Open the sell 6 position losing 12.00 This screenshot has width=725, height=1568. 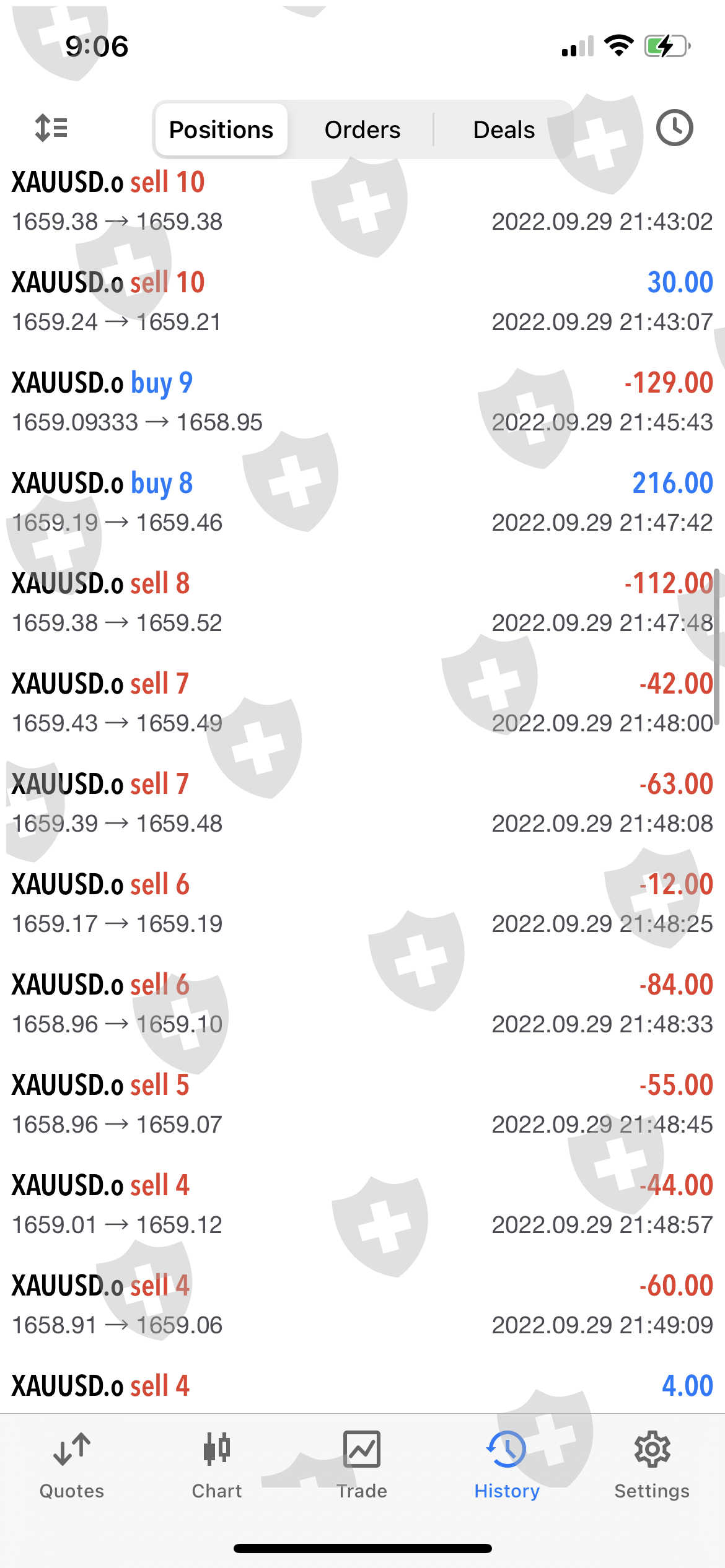pos(362,904)
